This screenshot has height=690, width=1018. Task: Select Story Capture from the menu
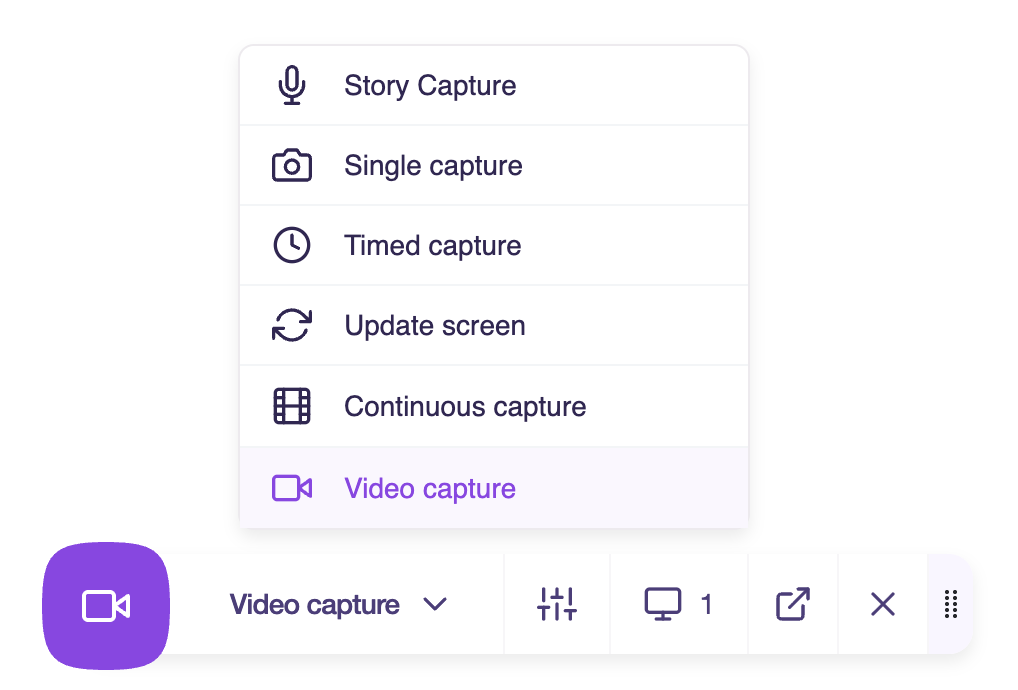tap(430, 86)
